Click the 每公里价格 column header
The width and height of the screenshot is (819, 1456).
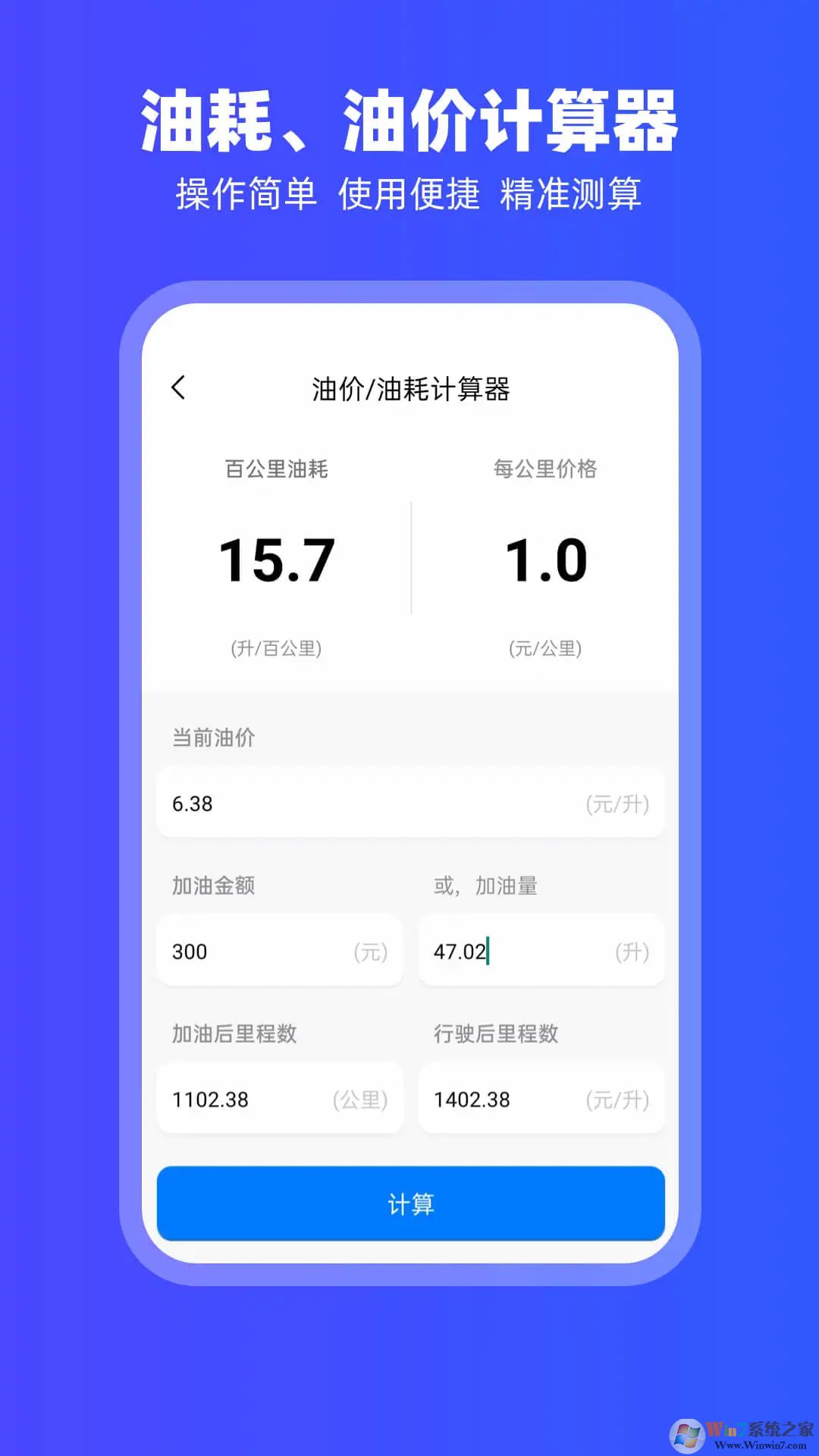[x=544, y=469]
